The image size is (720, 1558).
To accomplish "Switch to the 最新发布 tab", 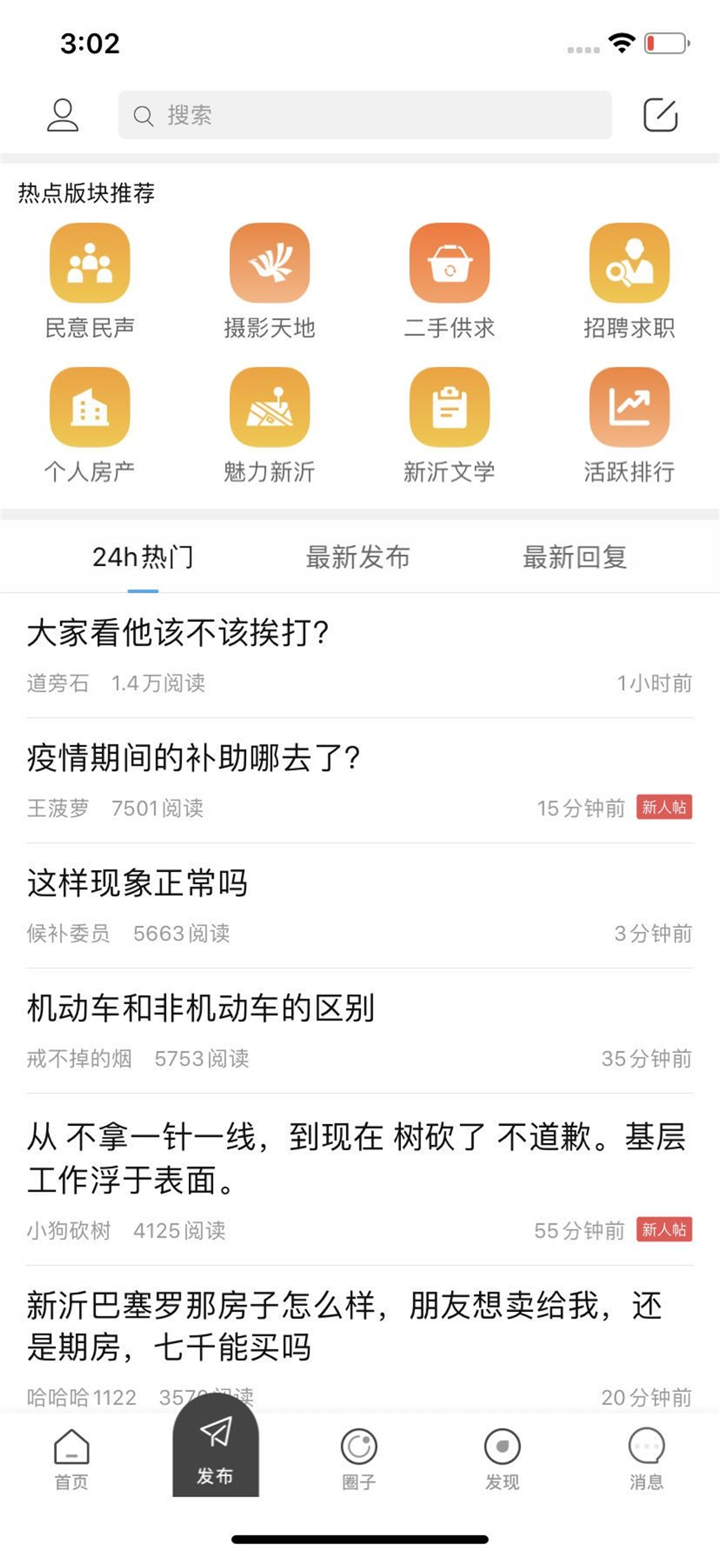I will [358, 558].
